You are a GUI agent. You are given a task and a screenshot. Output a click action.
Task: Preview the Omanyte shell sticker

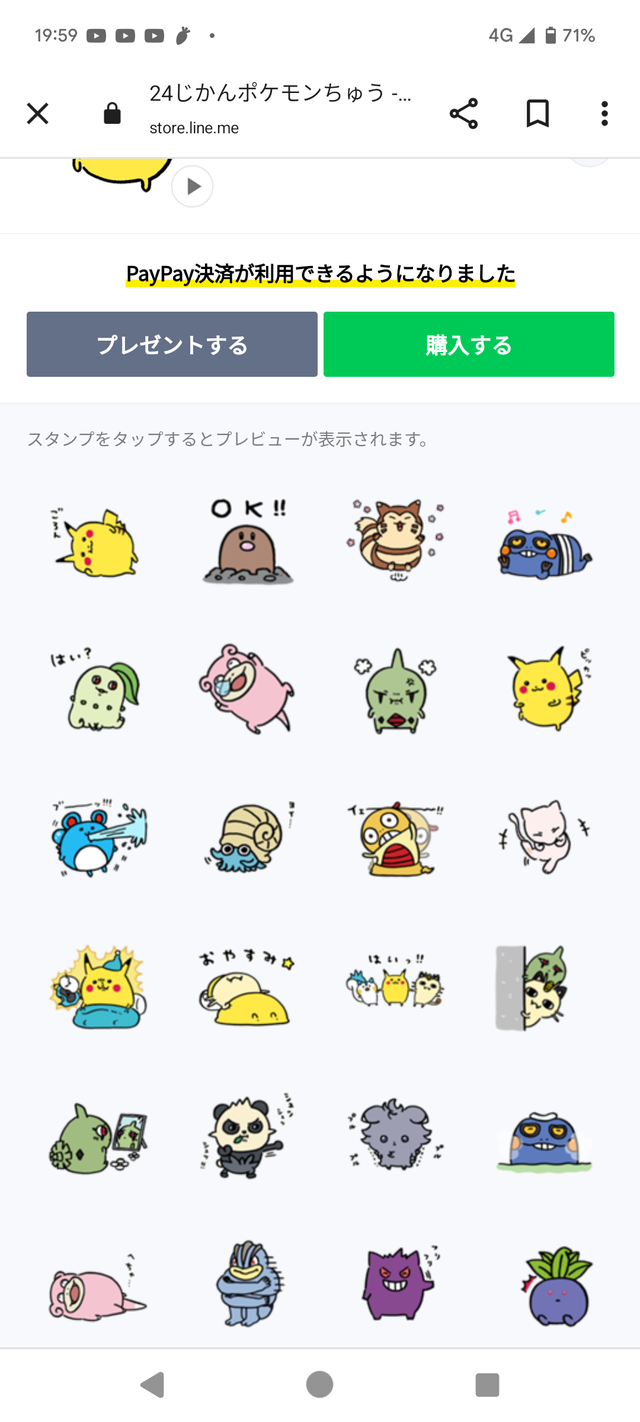[x=246, y=838]
